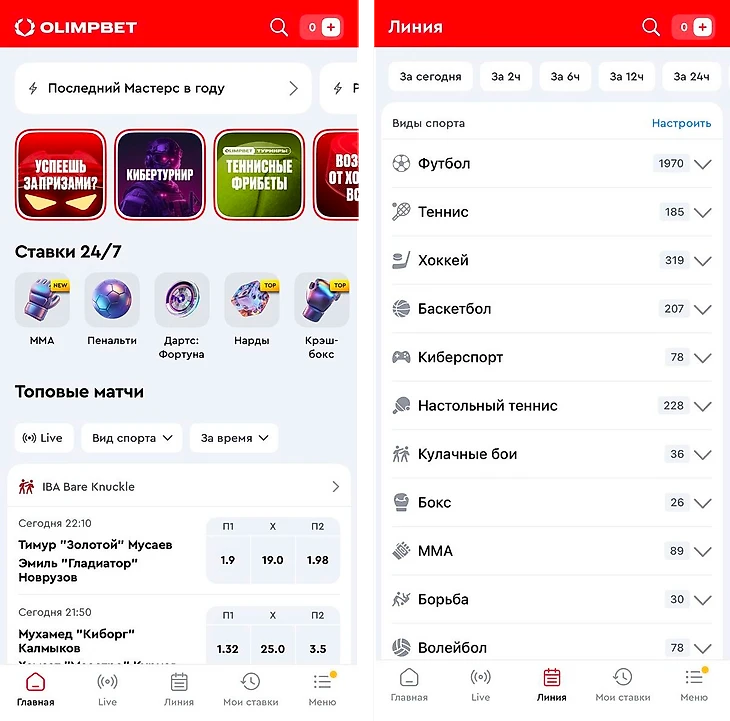Open the Нарды game

[x=251, y=309]
